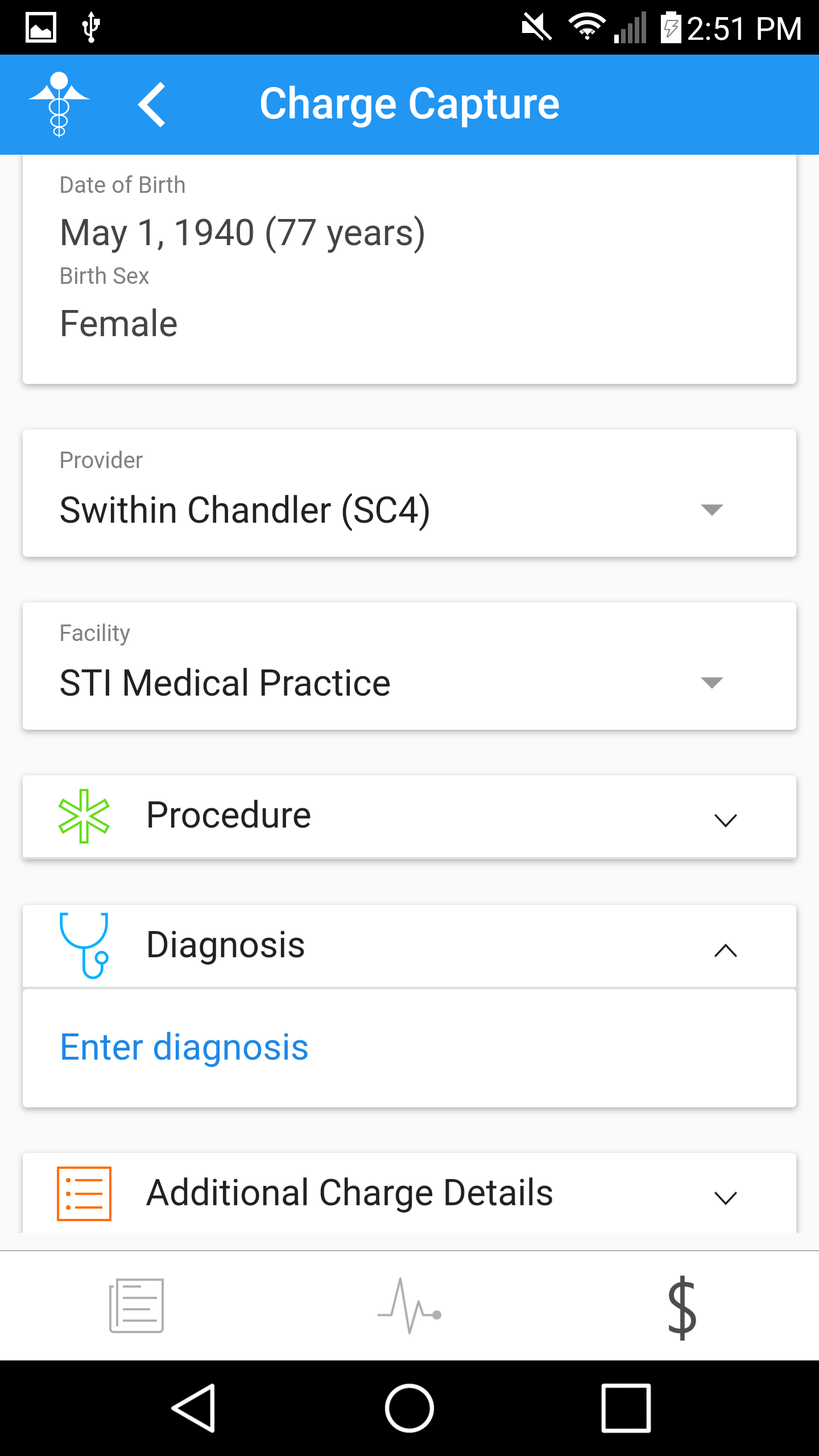The height and width of the screenshot is (1456, 819).
Task: Switch to the notes document tab
Action: 136,1306
